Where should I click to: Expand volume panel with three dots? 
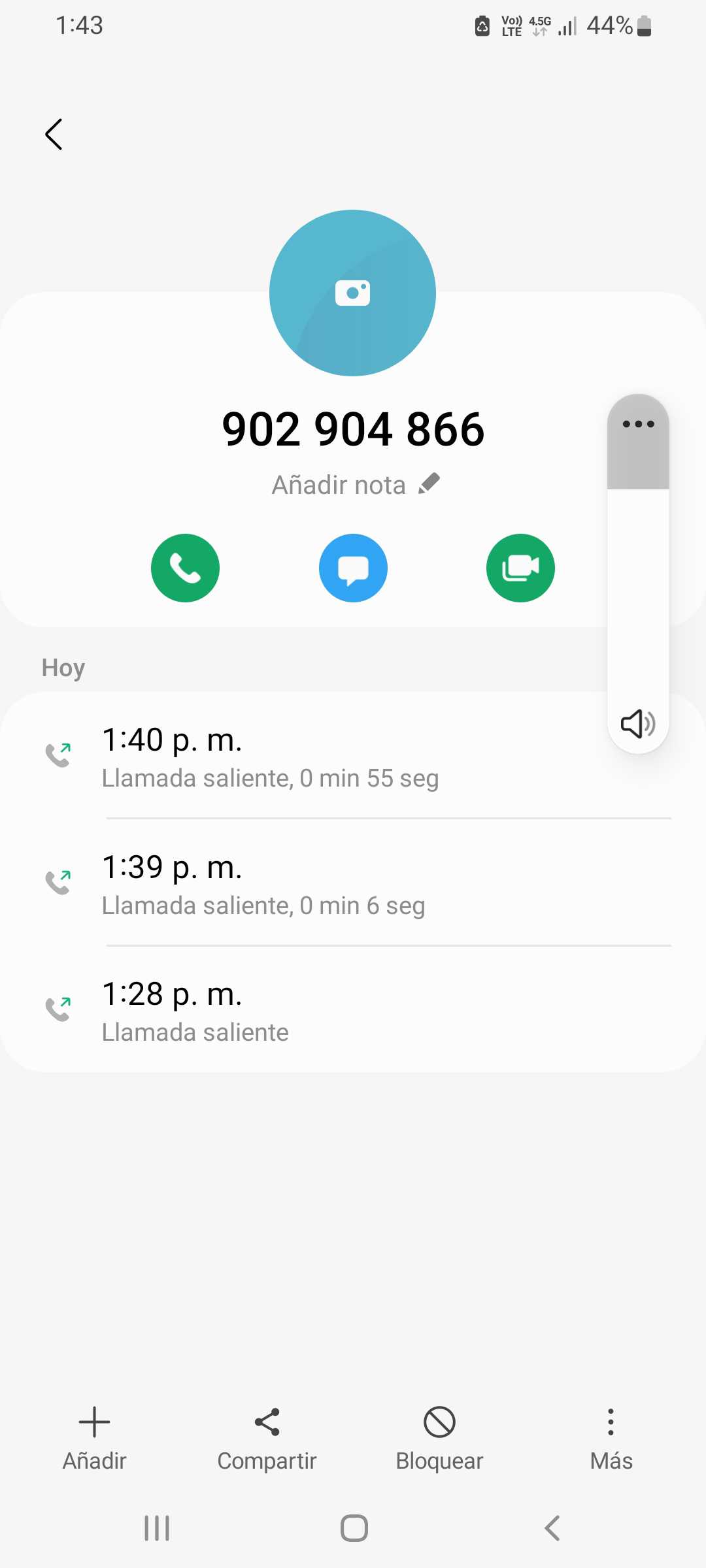coord(638,424)
